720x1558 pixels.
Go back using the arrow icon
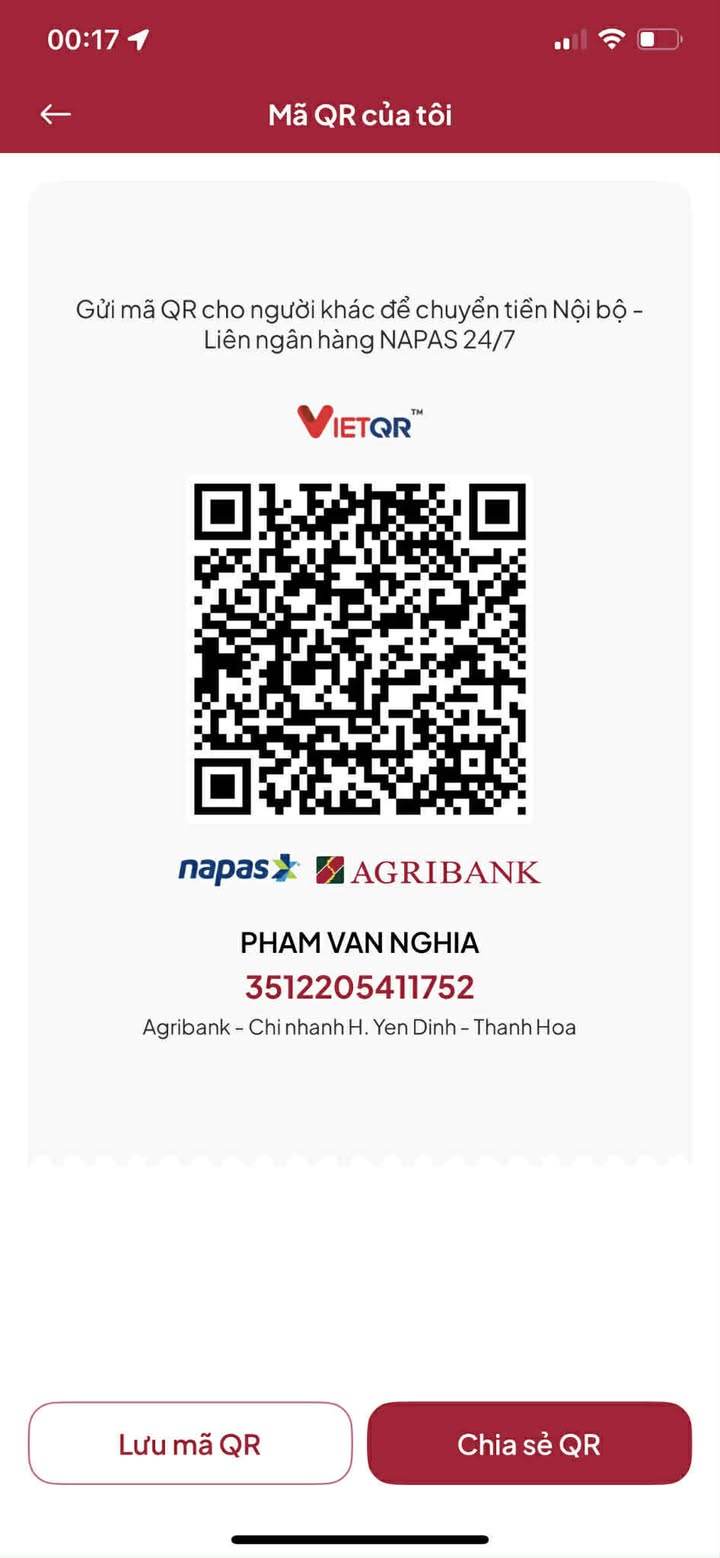click(55, 115)
